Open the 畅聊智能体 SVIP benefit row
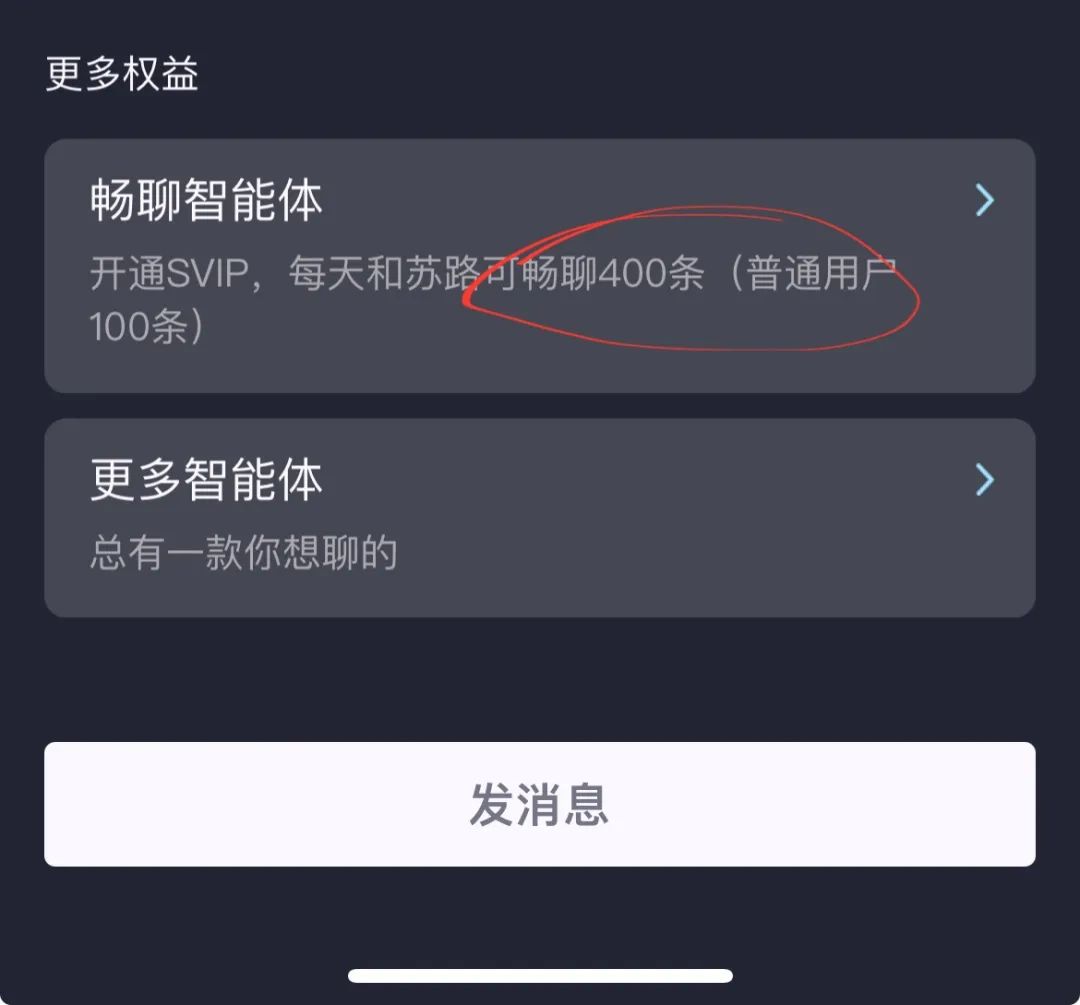 [x=540, y=265]
